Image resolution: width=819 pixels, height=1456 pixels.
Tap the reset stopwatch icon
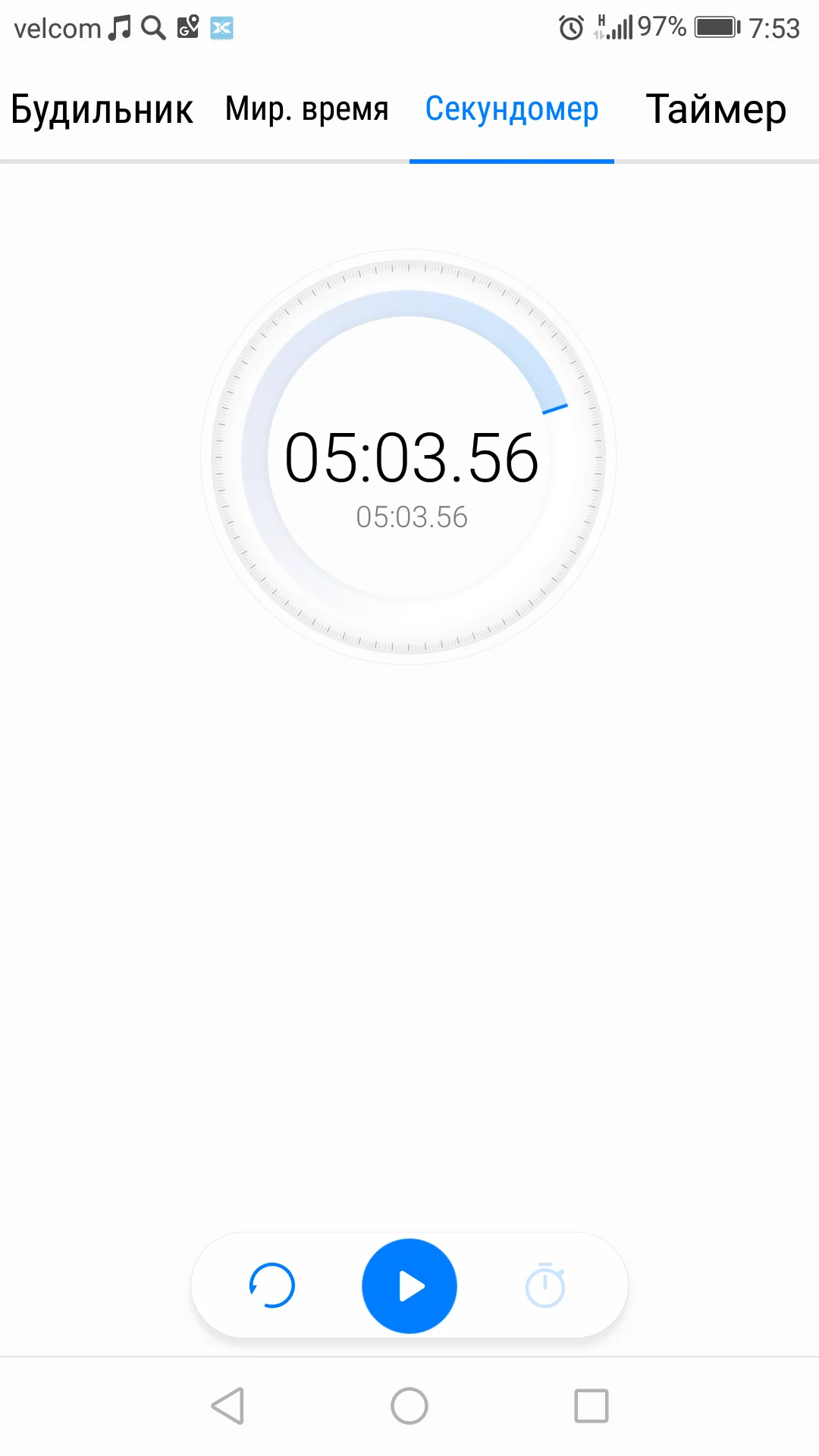coord(271,1285)
